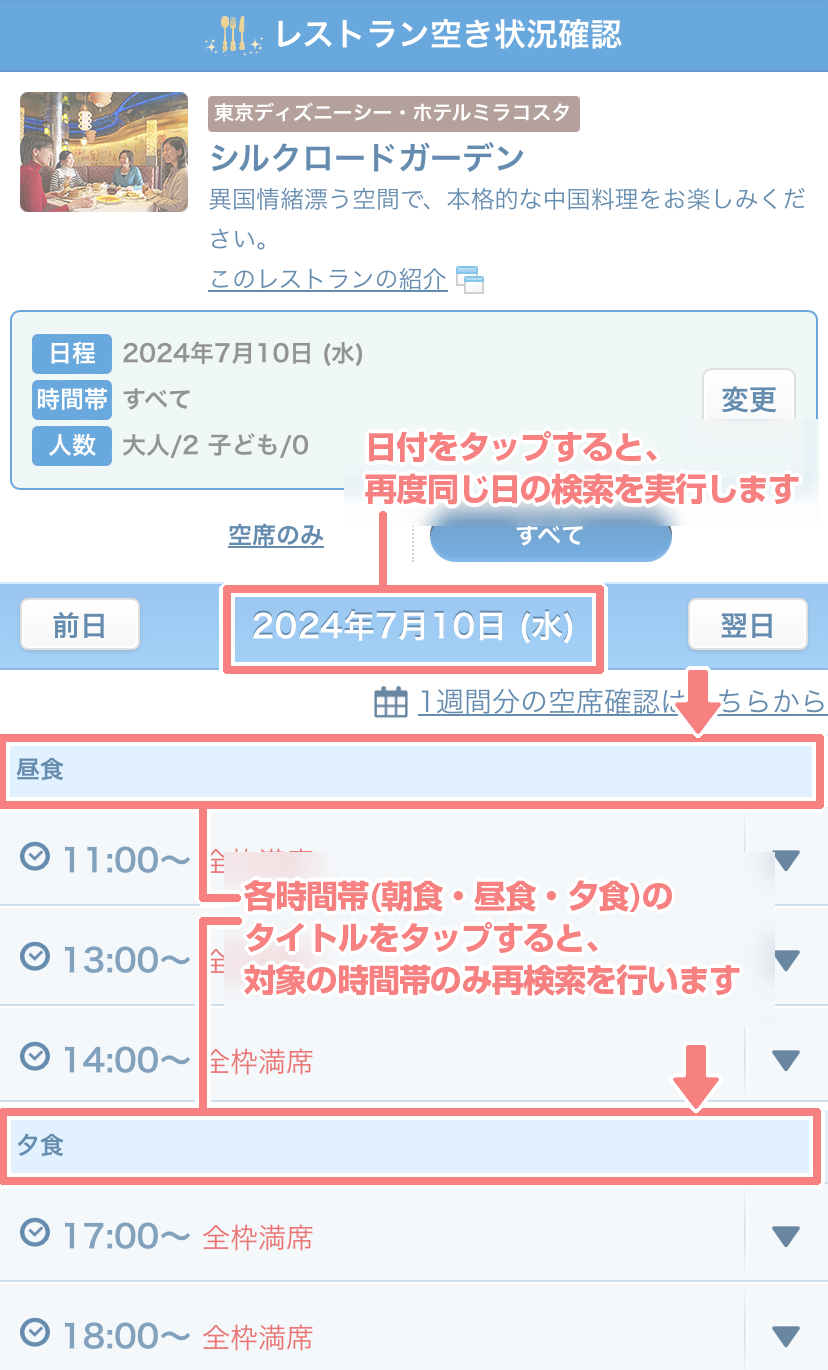Expand the 17:00 time slot
Viewport: 828px width, 1370px height.
coord(786,1237)
